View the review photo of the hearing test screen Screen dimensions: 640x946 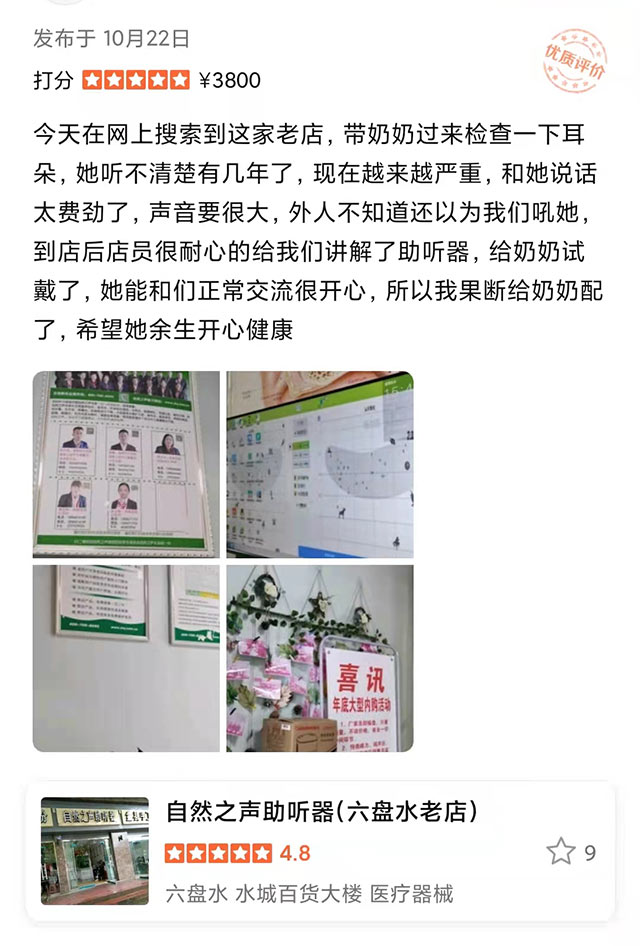(319, 464)
